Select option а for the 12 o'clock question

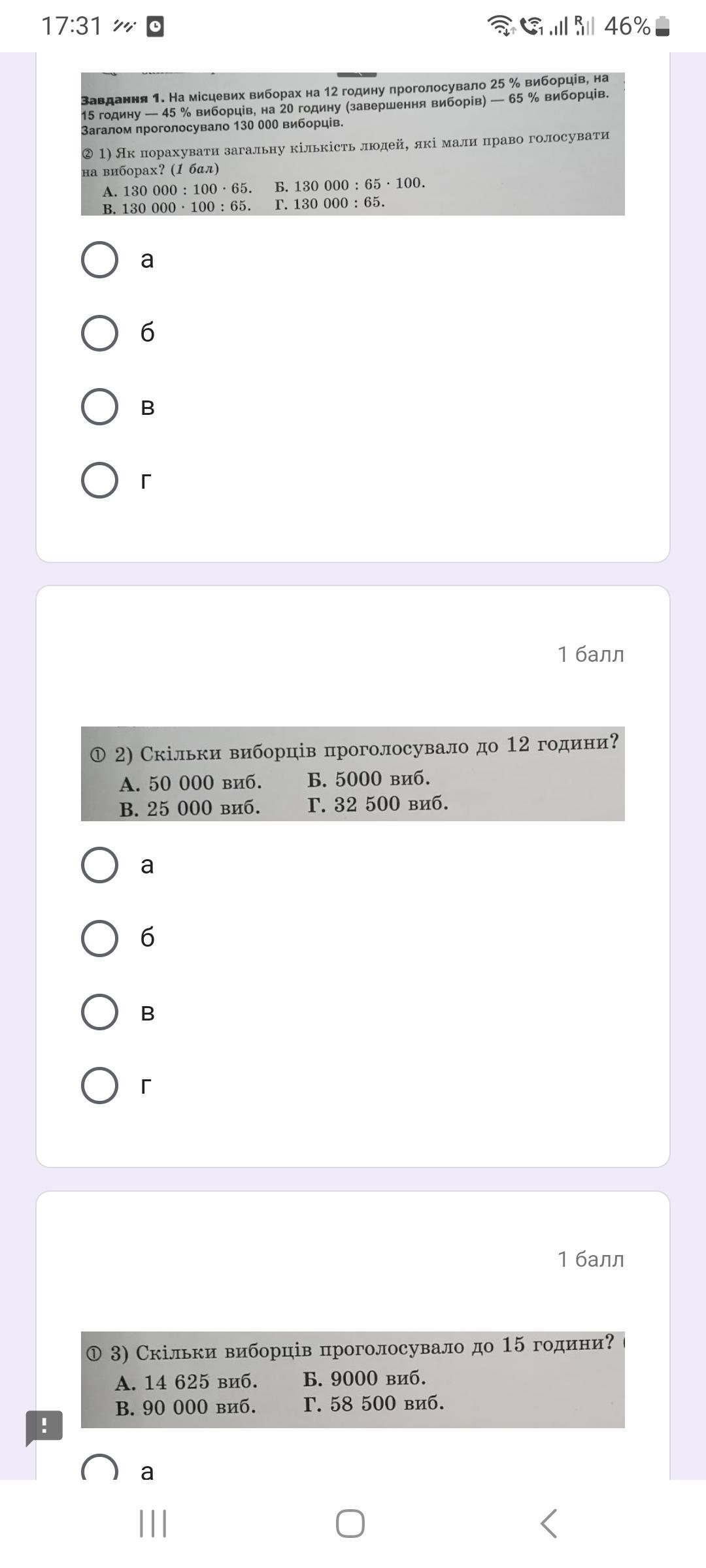(x=99, y=865)
